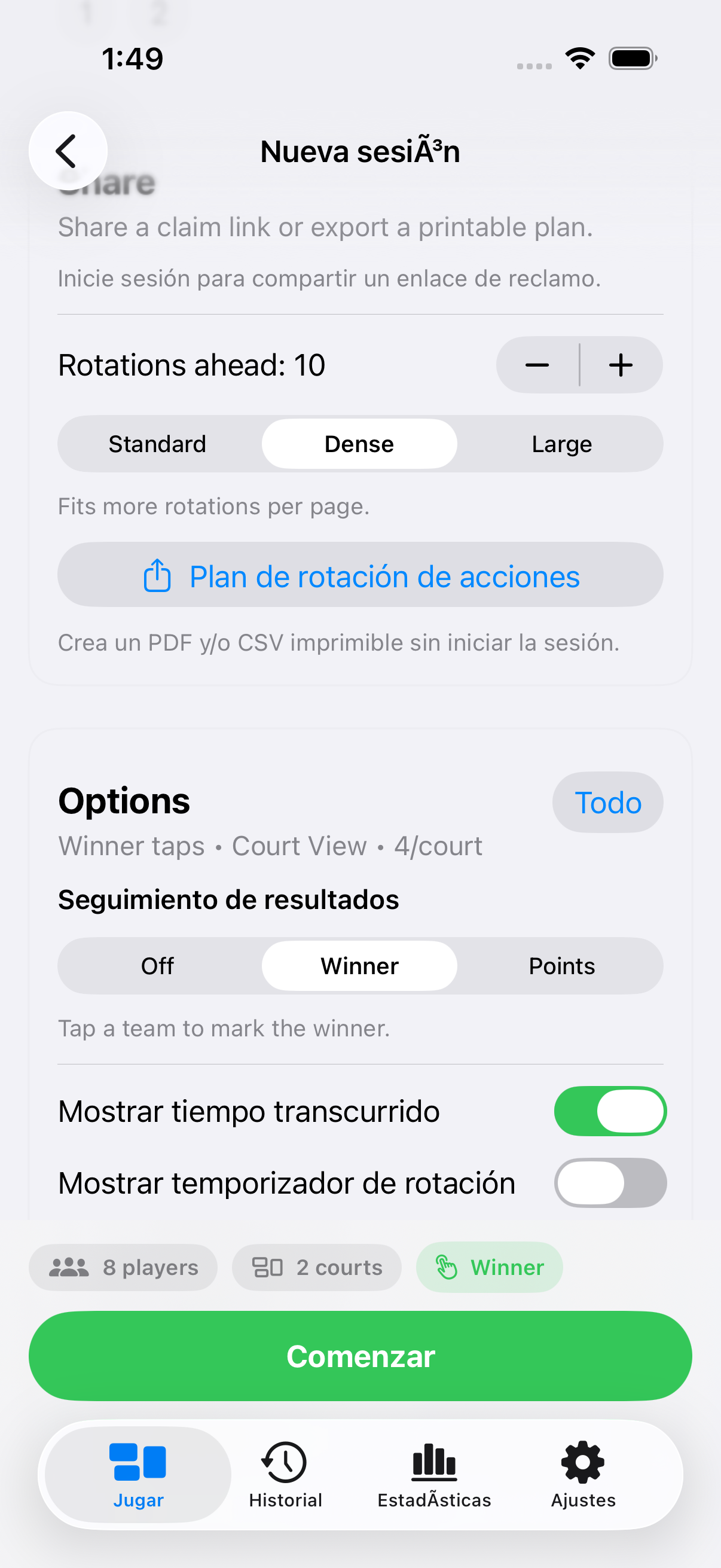The width and height of the screenshot is (721, 1568).
Task: Set result tracking to Off
Action: click(x=158, y=966)
